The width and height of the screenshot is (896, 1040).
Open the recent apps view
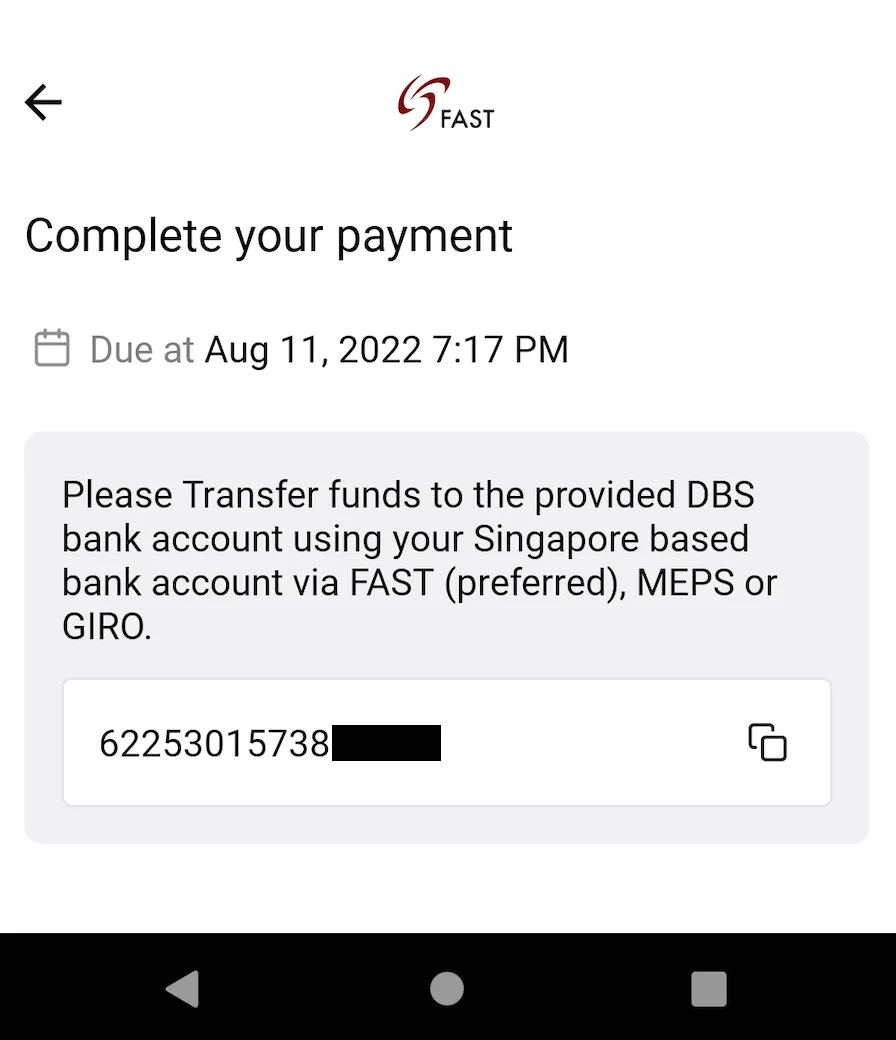click(x=708, y=988)
